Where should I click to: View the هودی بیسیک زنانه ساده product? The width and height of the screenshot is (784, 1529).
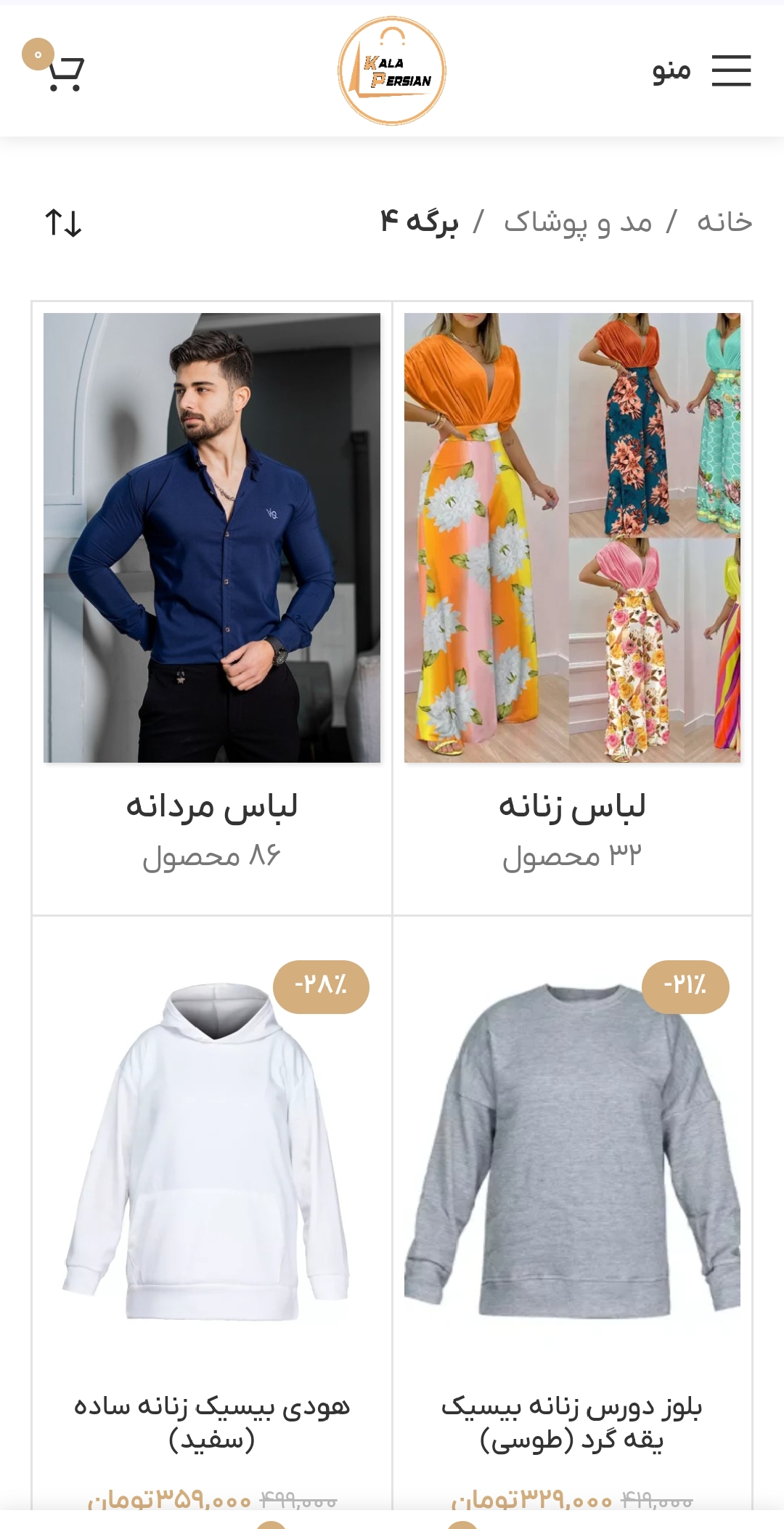(x=211, y=1422)
